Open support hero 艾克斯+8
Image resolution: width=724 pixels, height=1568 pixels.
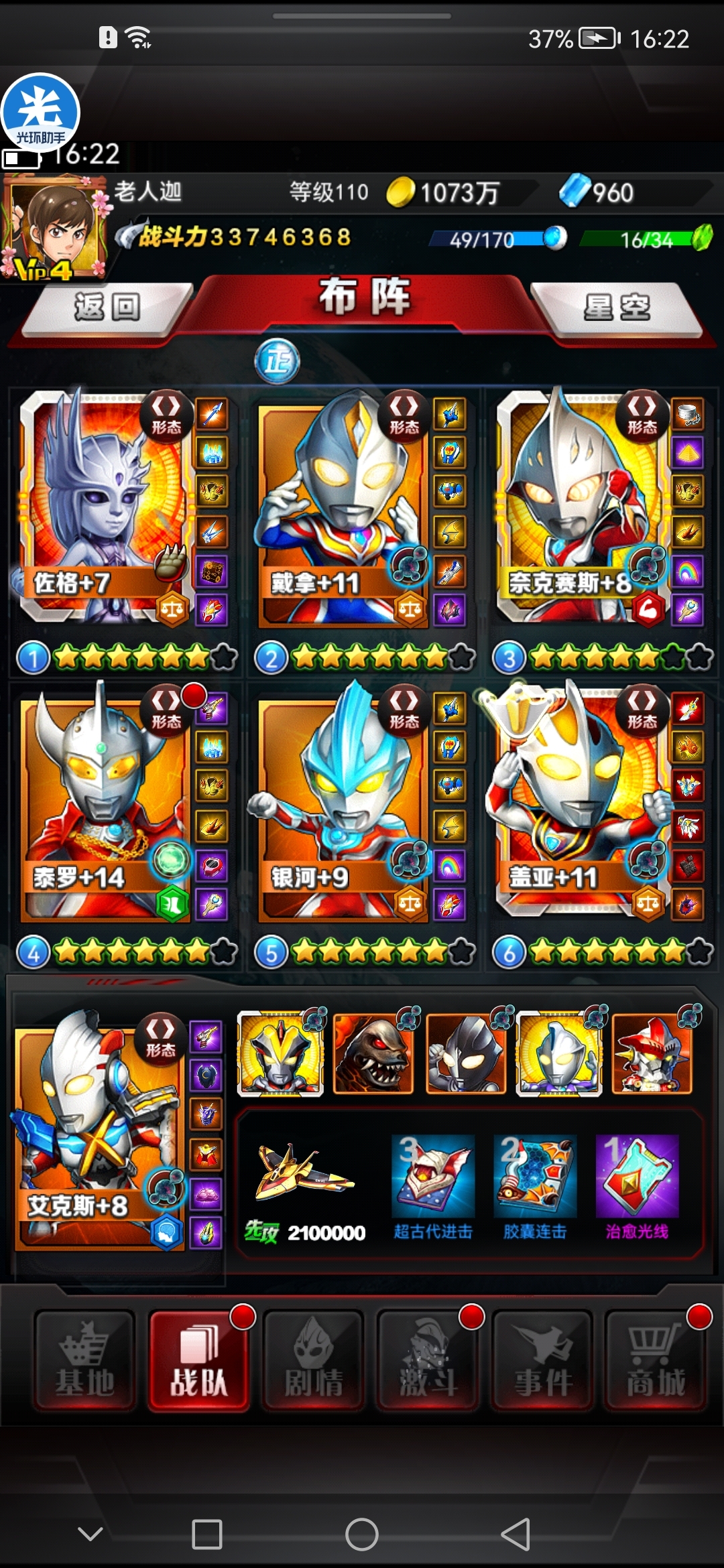(x=97, y=1132)
